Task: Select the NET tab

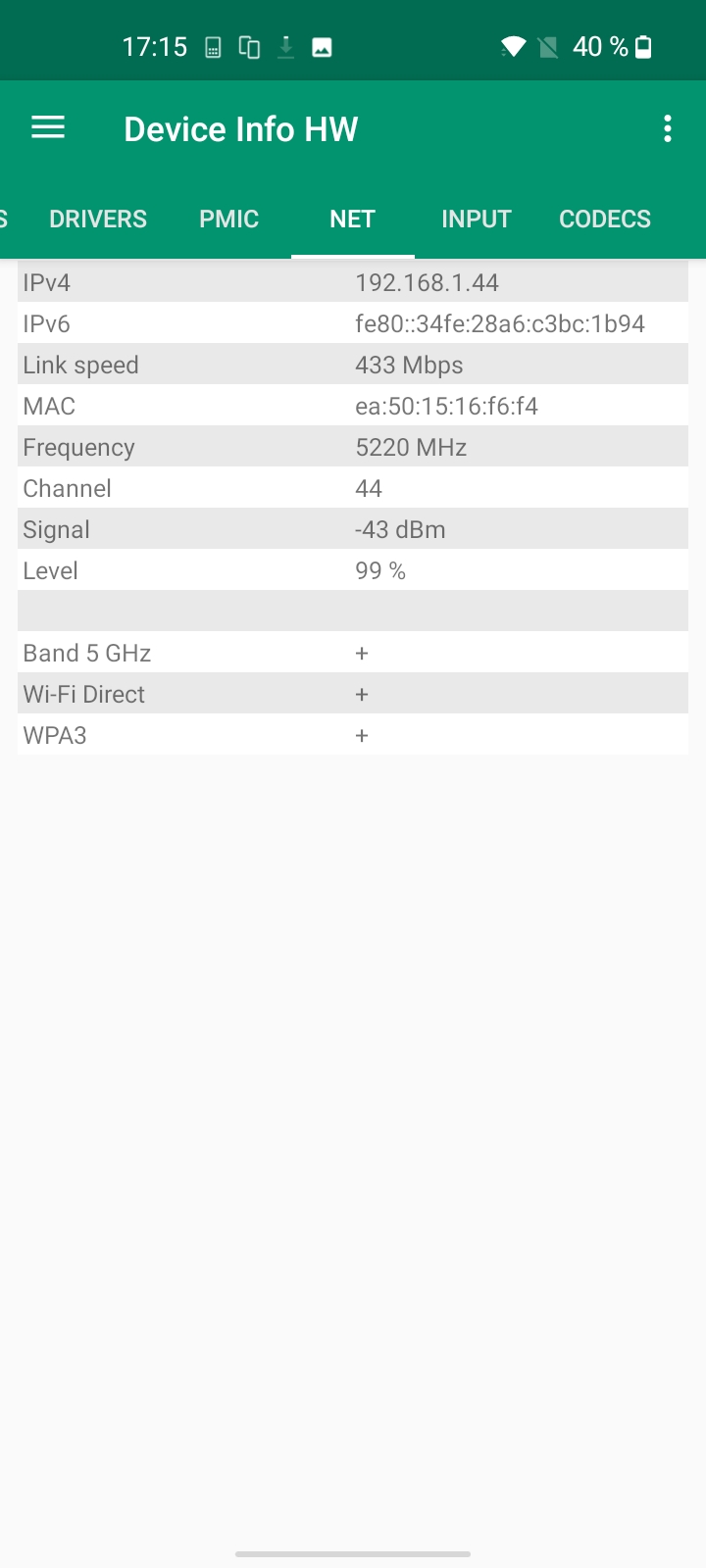Action: [352, 219]
